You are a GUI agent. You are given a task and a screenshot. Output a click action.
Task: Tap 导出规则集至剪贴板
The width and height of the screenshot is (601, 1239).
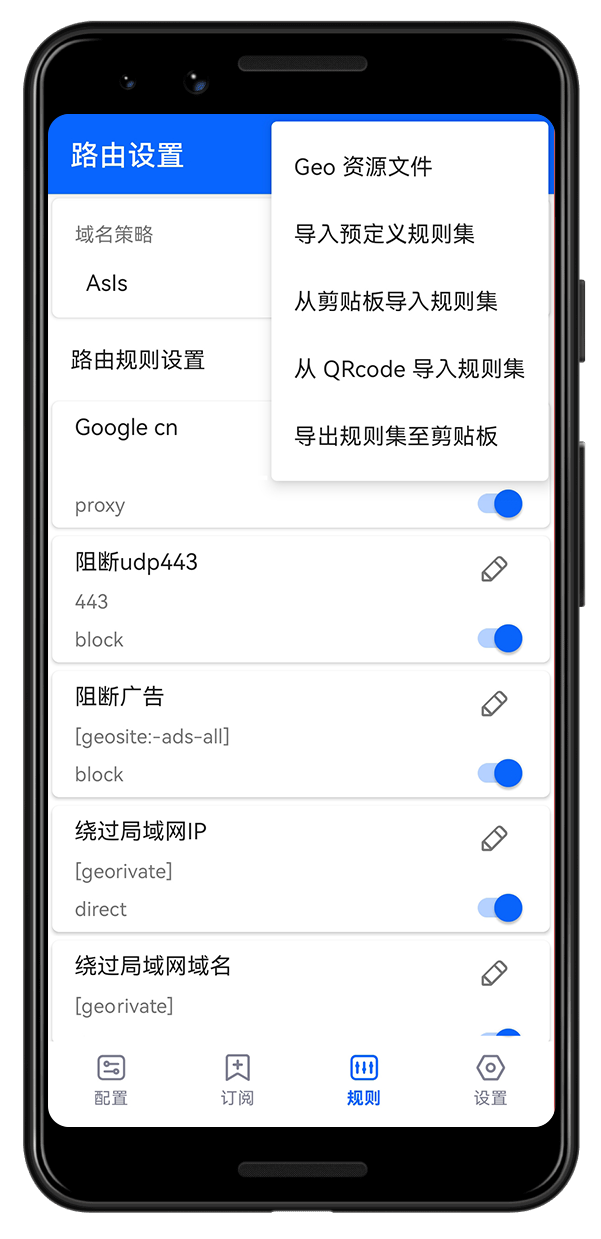410,436
